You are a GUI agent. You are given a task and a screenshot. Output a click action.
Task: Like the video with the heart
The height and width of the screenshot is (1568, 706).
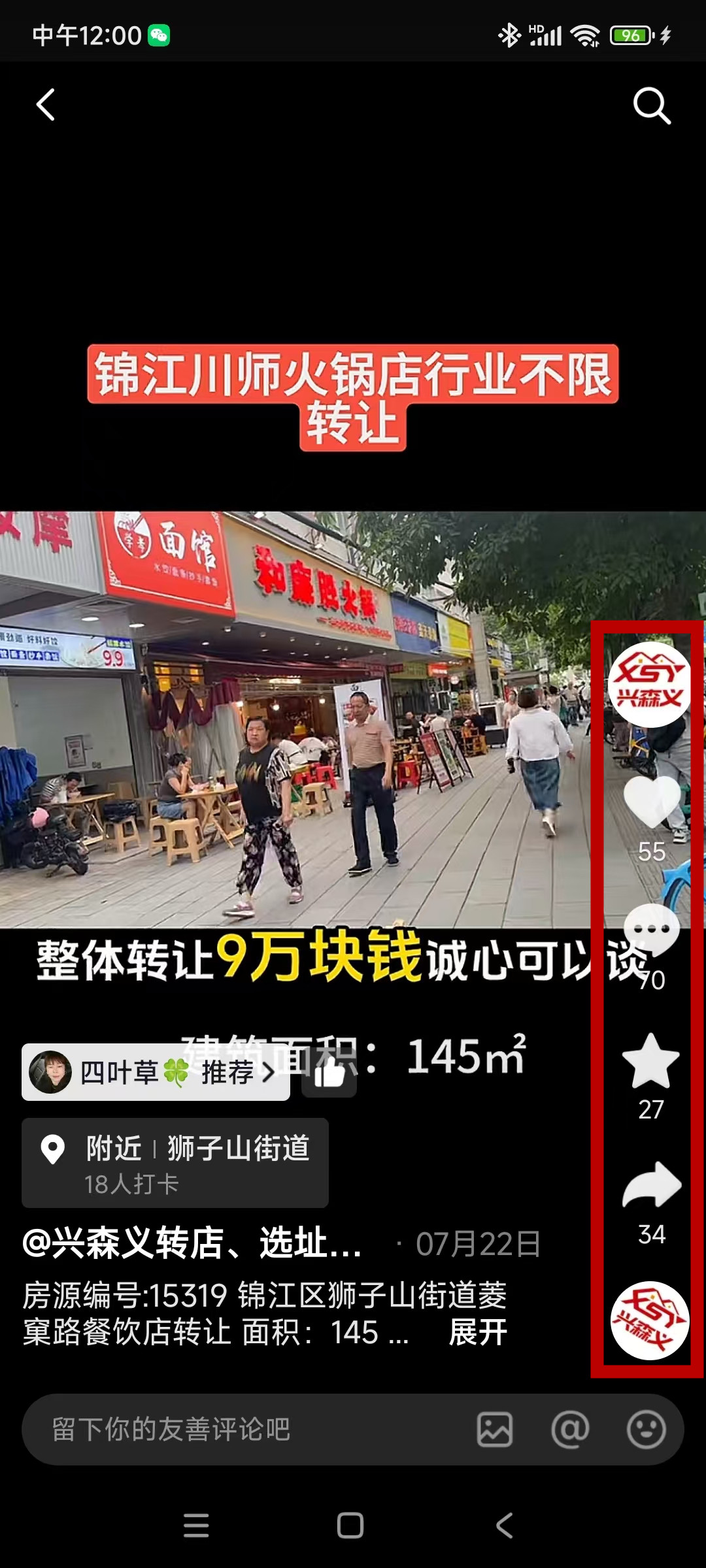pos(651,802)
